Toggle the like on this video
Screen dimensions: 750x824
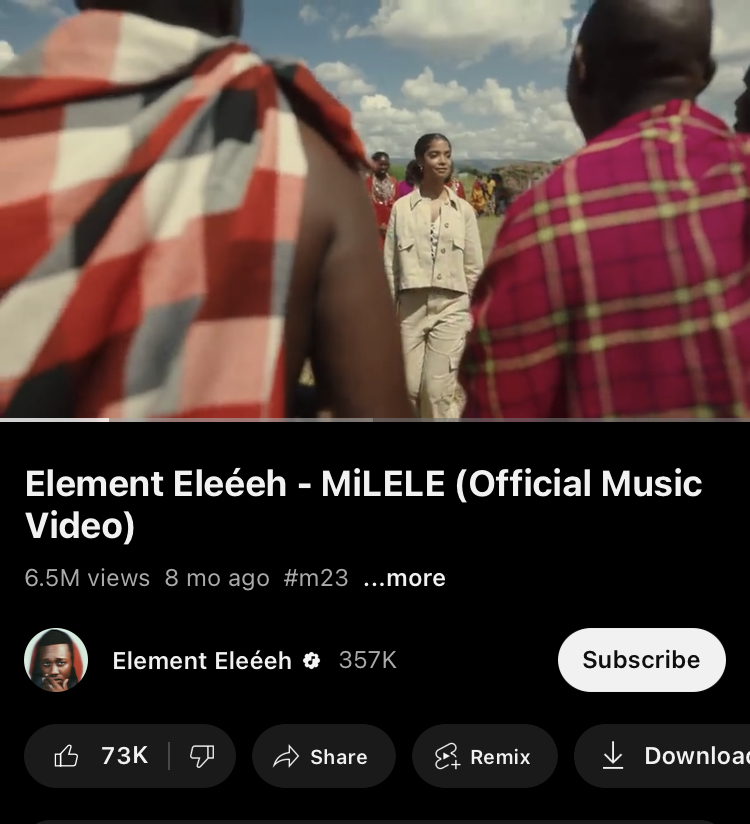[x=100, y=756]
